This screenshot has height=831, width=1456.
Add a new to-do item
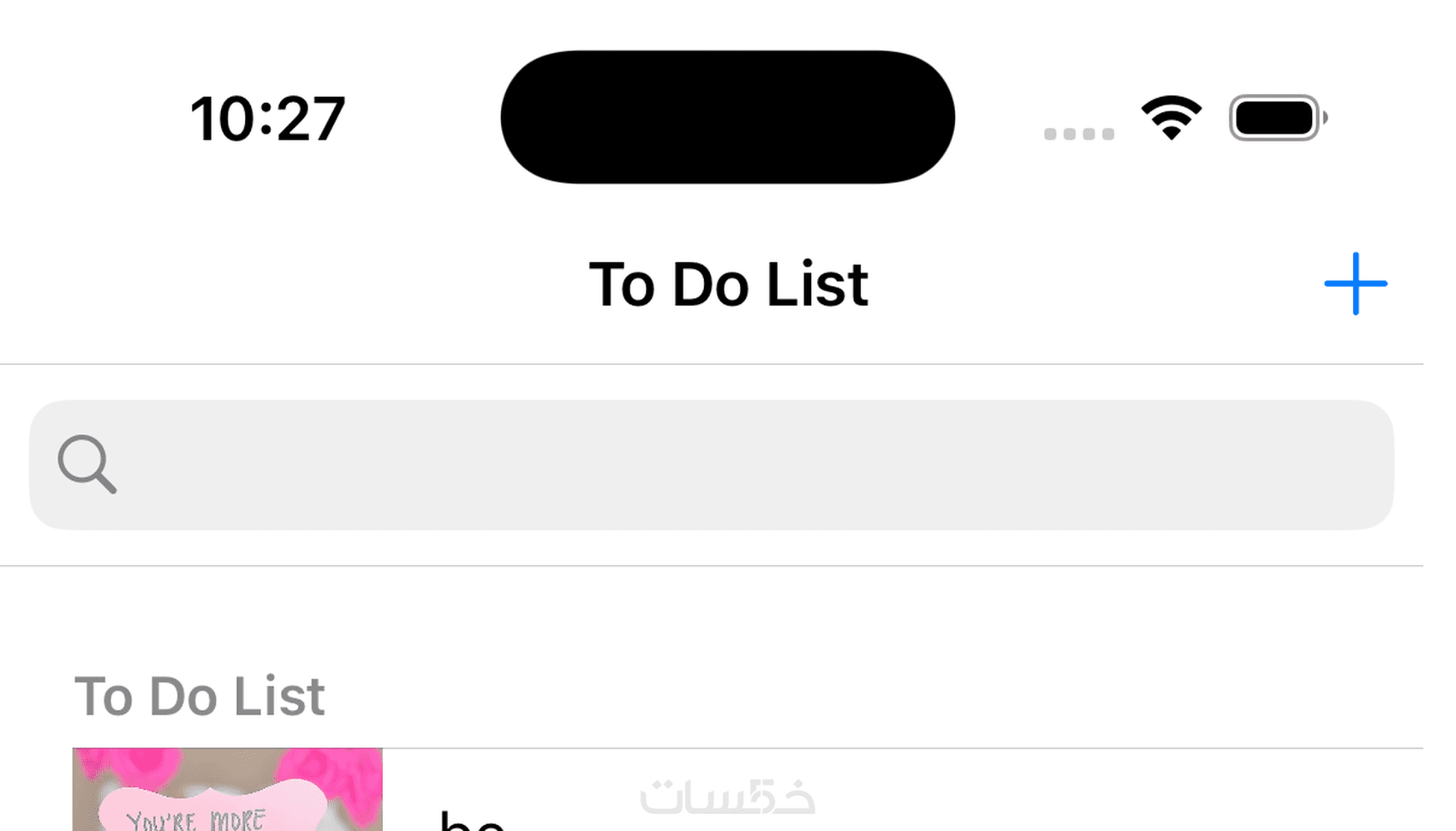point(1355,284)
